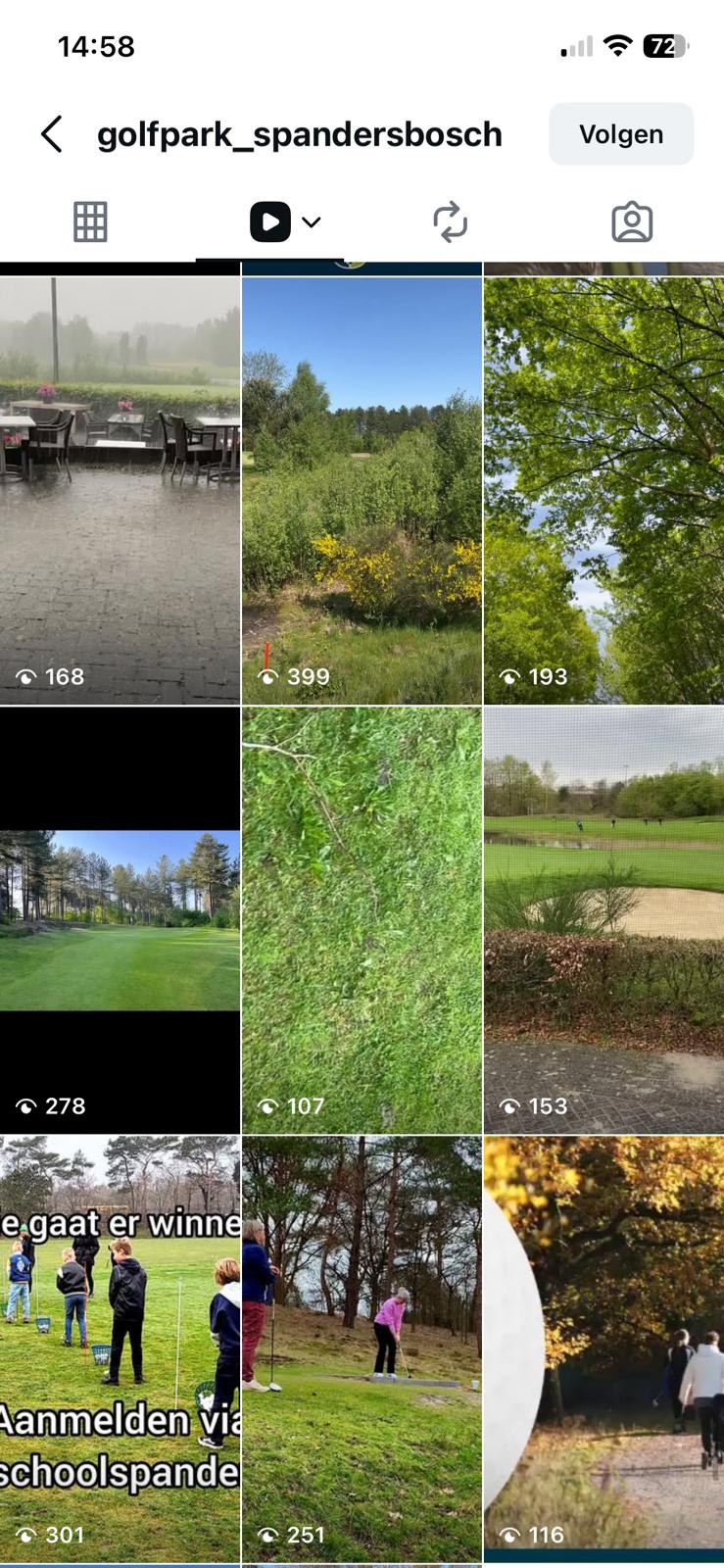Switch to the posts grid tab
Viewport: 724px width, 1568px height.
coord(90,222)
